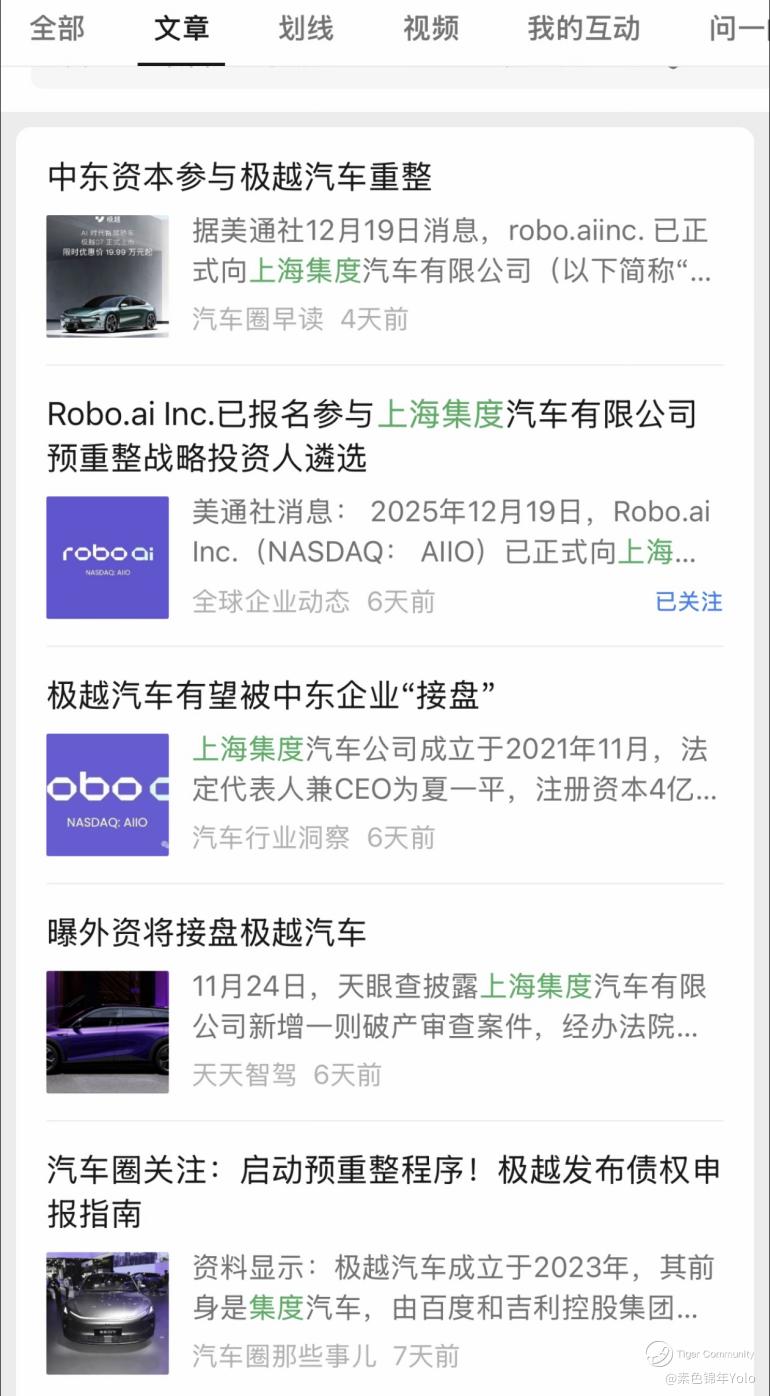The width and height of the screenshot is (770, 1396).
Task: Open article 中东资本参与极越汽车重整
Action: click(240, 178)
